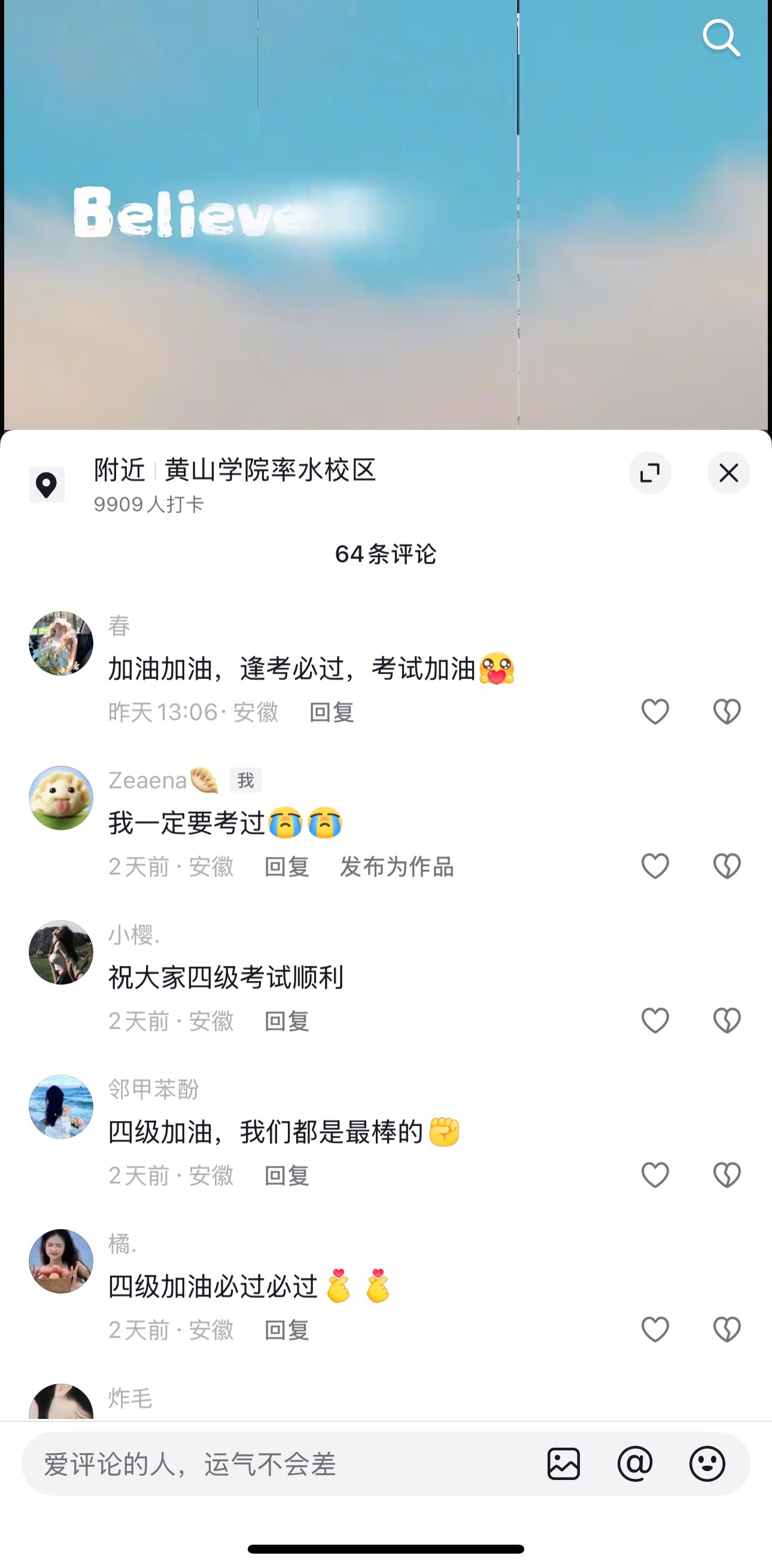Open the emoji picker
Image resolution: width=772 pixels, height=1568 pixels.
(707, 1464)
